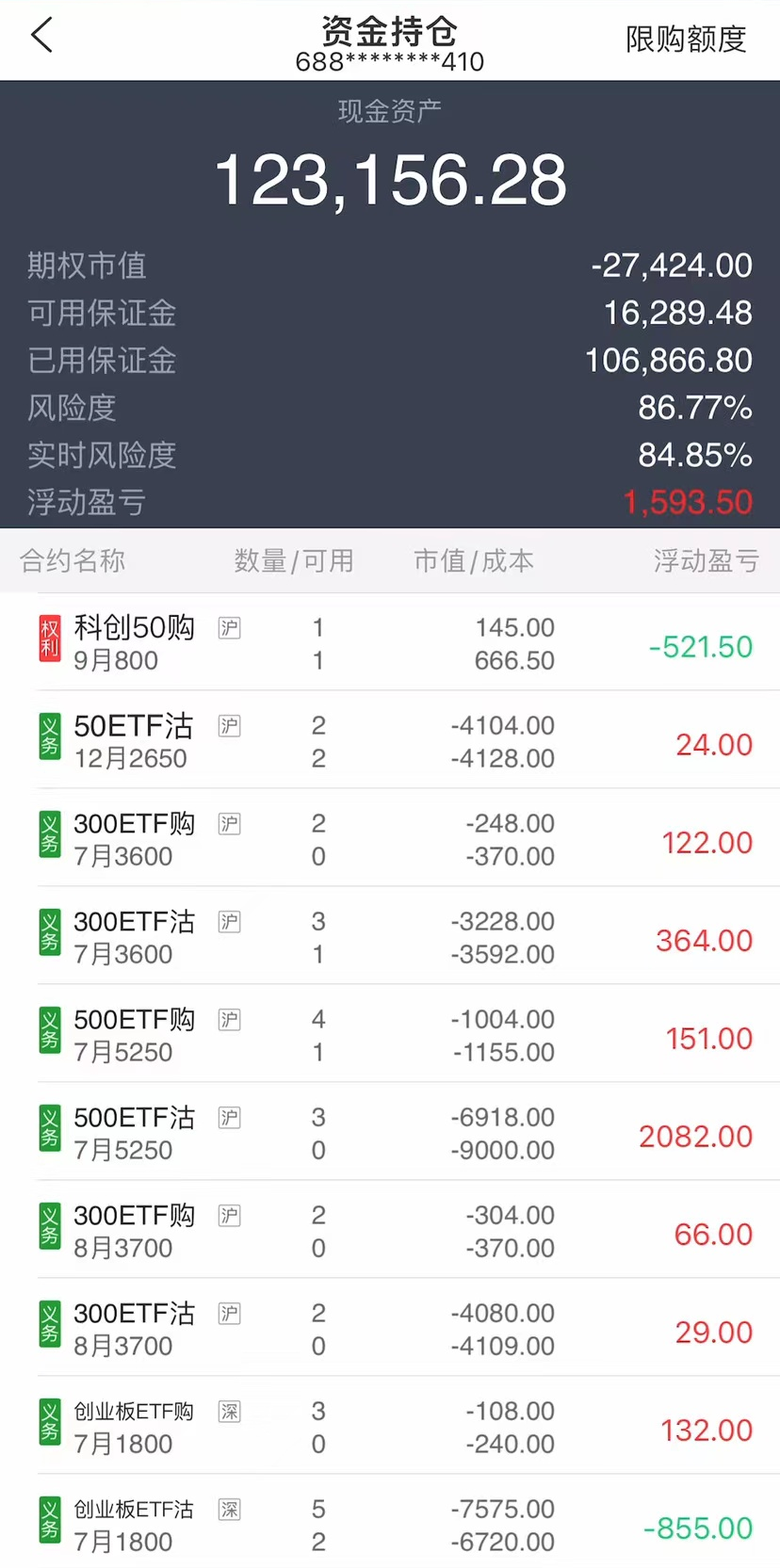Open the 300ETF购 7月3600 position
Image resolution: width=780 pixels, height=1568 pixels.
(390, 839)
